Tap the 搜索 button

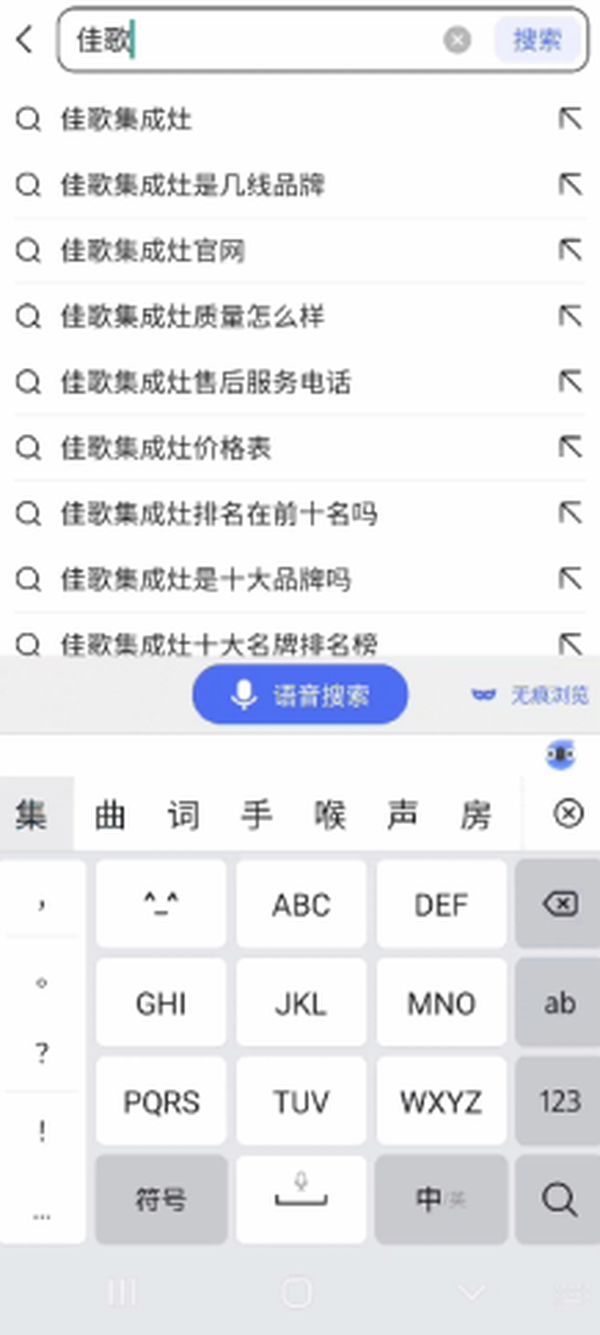pos(537,40)
